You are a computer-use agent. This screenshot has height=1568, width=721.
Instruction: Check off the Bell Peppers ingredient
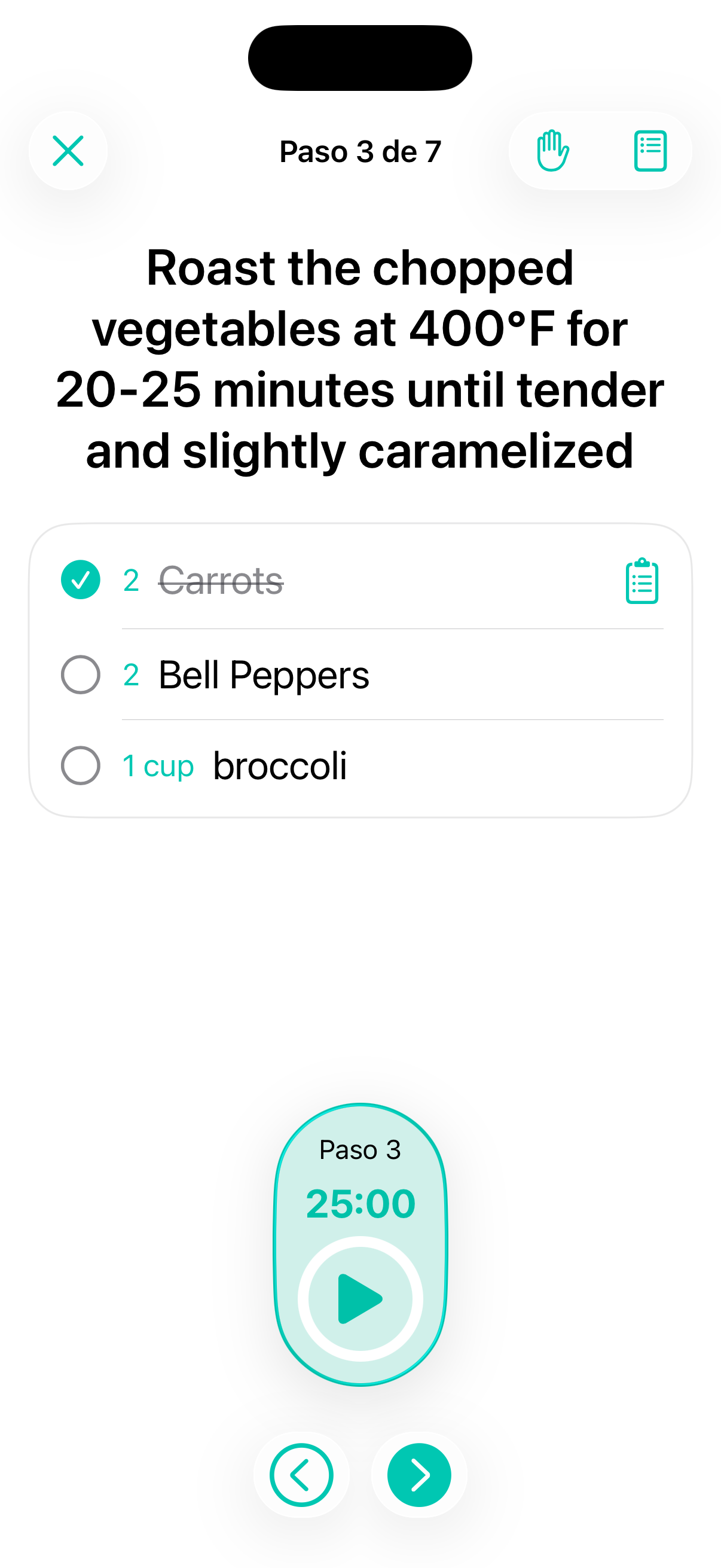pos(81,674)
